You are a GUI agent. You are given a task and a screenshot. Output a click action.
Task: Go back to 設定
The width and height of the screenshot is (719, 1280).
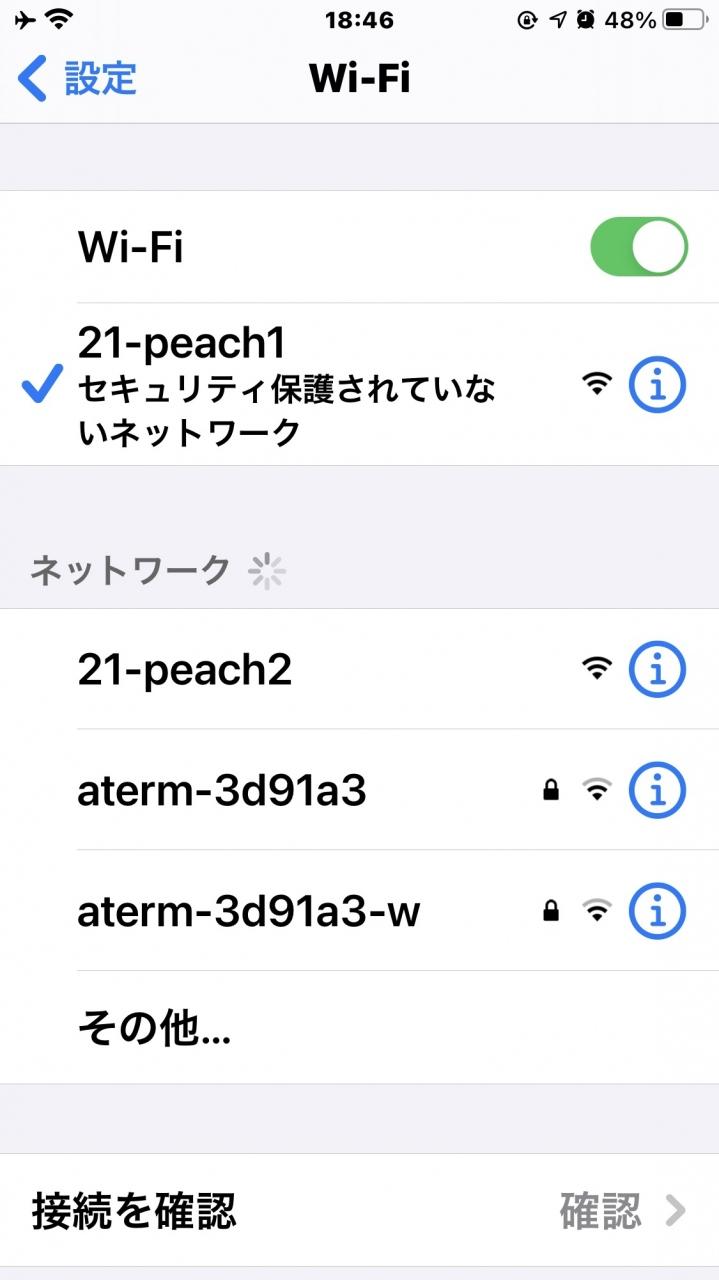click(77, 78)
